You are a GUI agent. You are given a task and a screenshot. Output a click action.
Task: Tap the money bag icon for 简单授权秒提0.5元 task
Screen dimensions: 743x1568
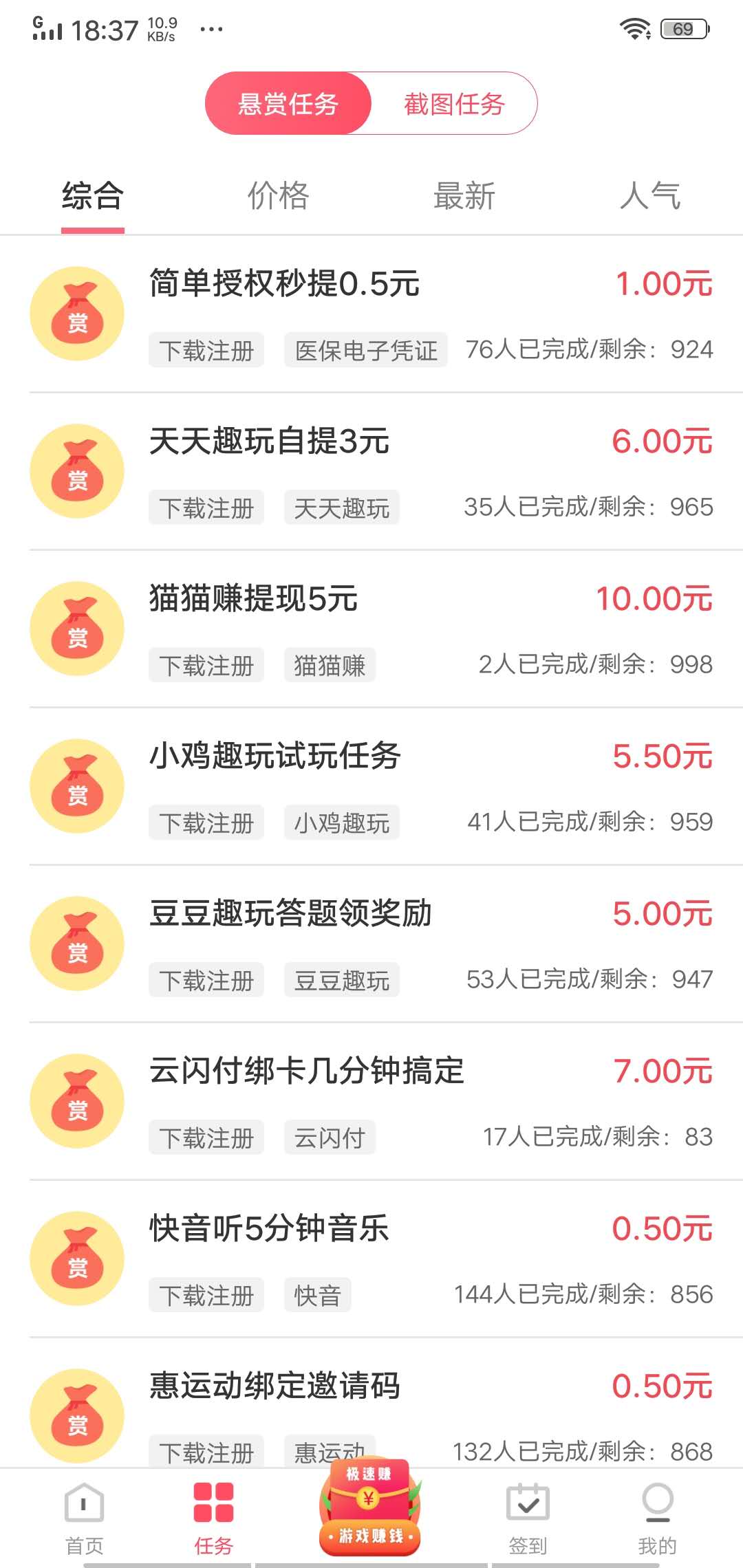pos(76,313)
